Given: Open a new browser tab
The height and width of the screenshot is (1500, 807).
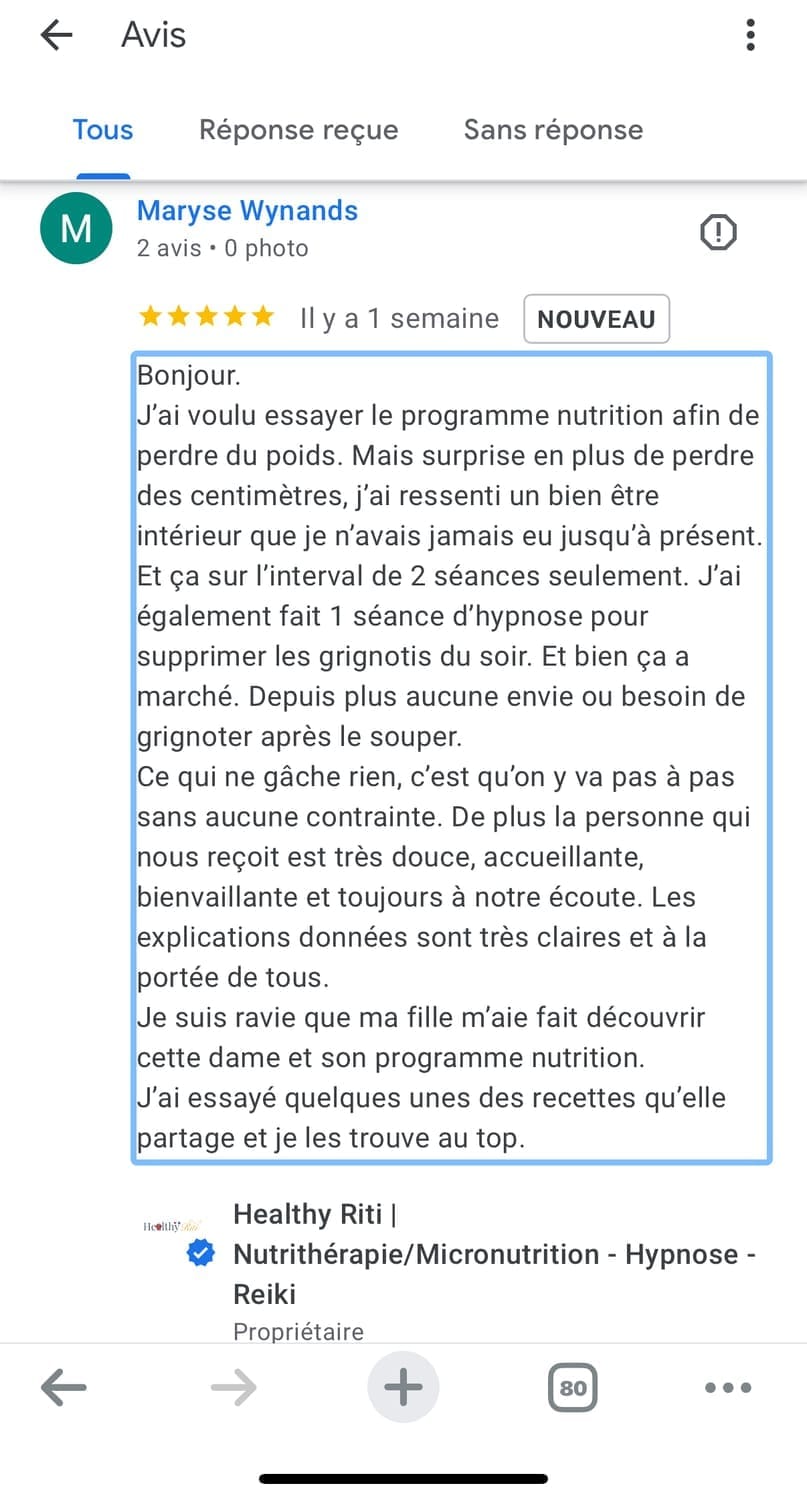Looking at the screenshot, I should pos(403,1387).
